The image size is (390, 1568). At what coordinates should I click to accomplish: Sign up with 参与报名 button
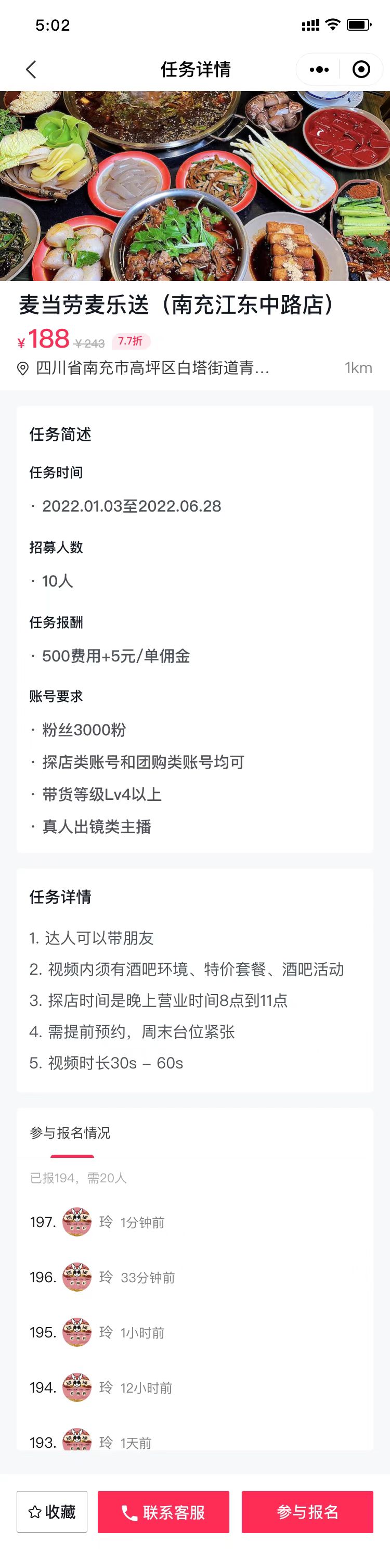[x=307, y=1511]
